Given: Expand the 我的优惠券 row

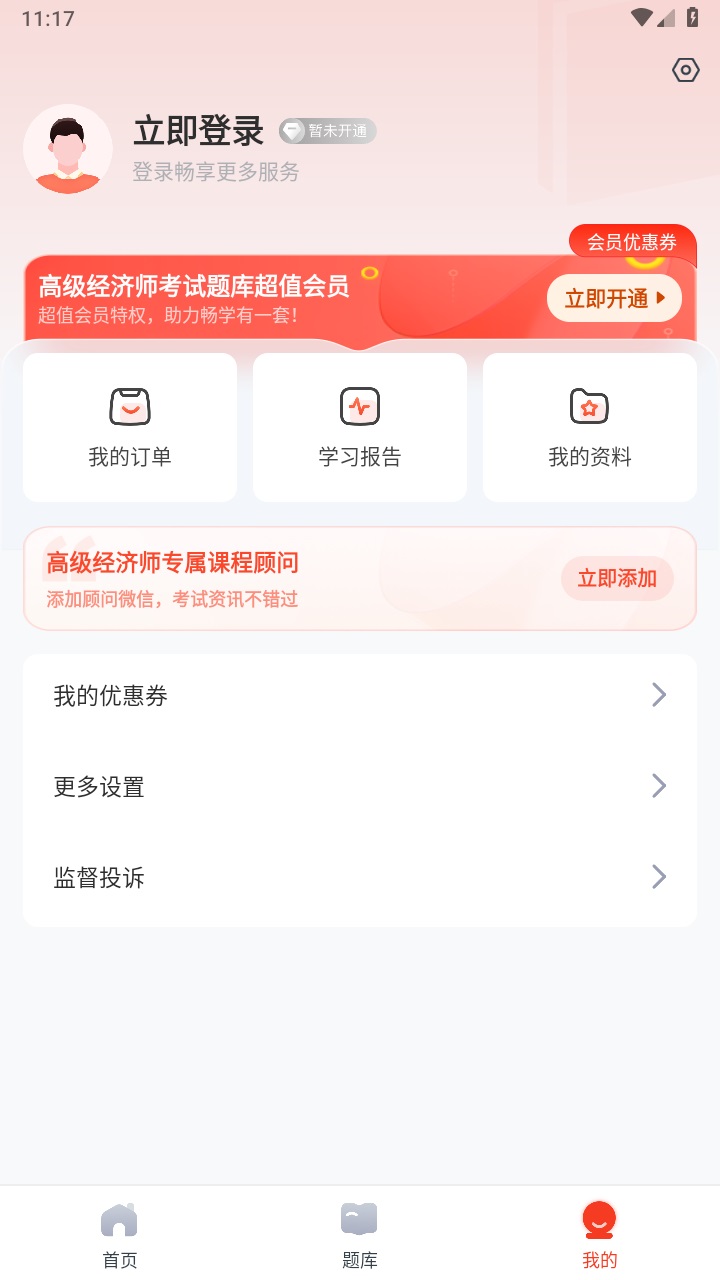Looking at the screenshot, I should click(x=359, y=694).
